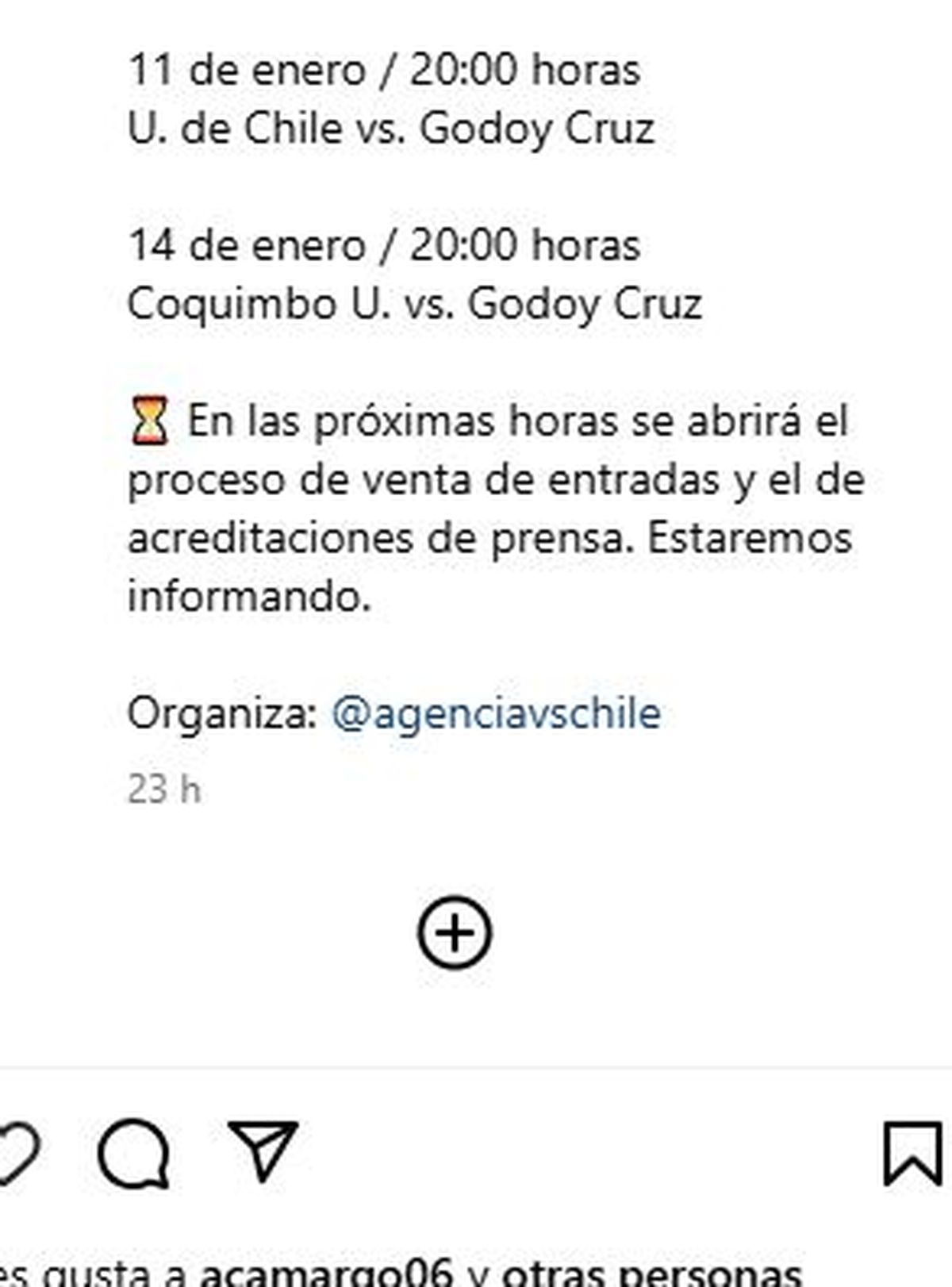Image resolution: width=952 pixels, height=1287 pixels.
Task: Share the post via paper plane icon
Action: pyautogui.click(x=263, y=1151)
